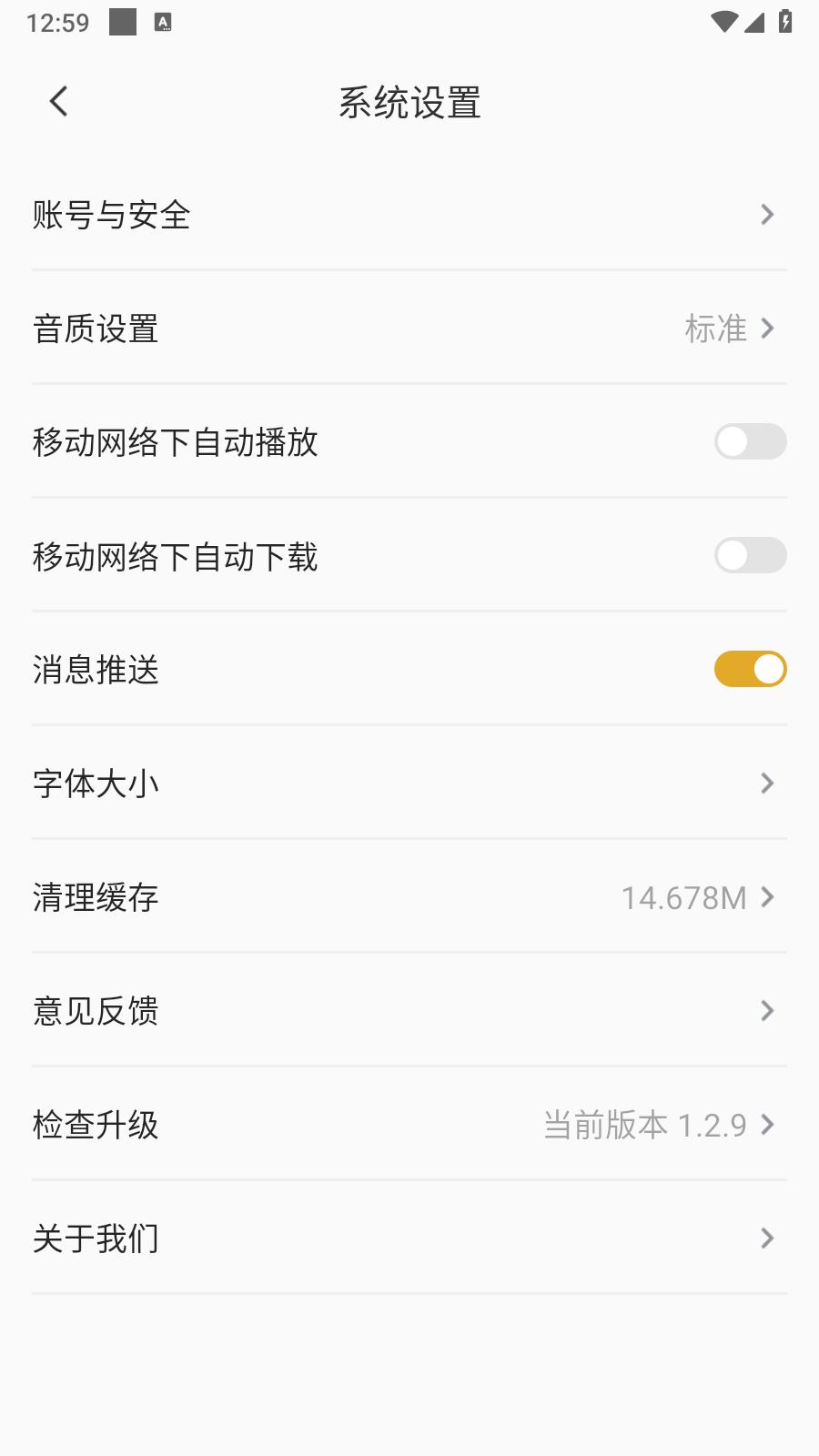Select 检查升级 for updates
This screenshot has width=819, height=1456.
pyautogui.click(x=409, y=1125)
